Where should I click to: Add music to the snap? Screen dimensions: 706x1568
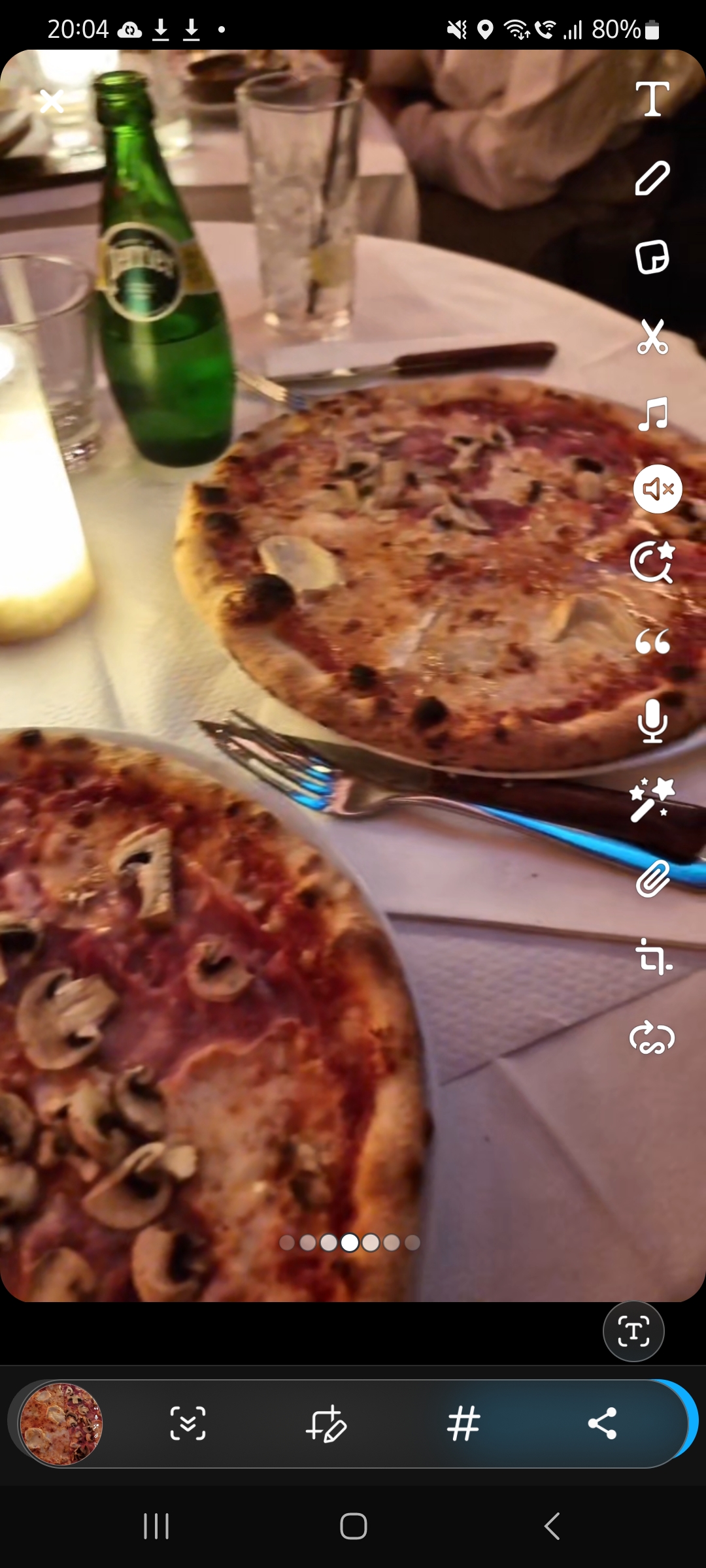652,414
